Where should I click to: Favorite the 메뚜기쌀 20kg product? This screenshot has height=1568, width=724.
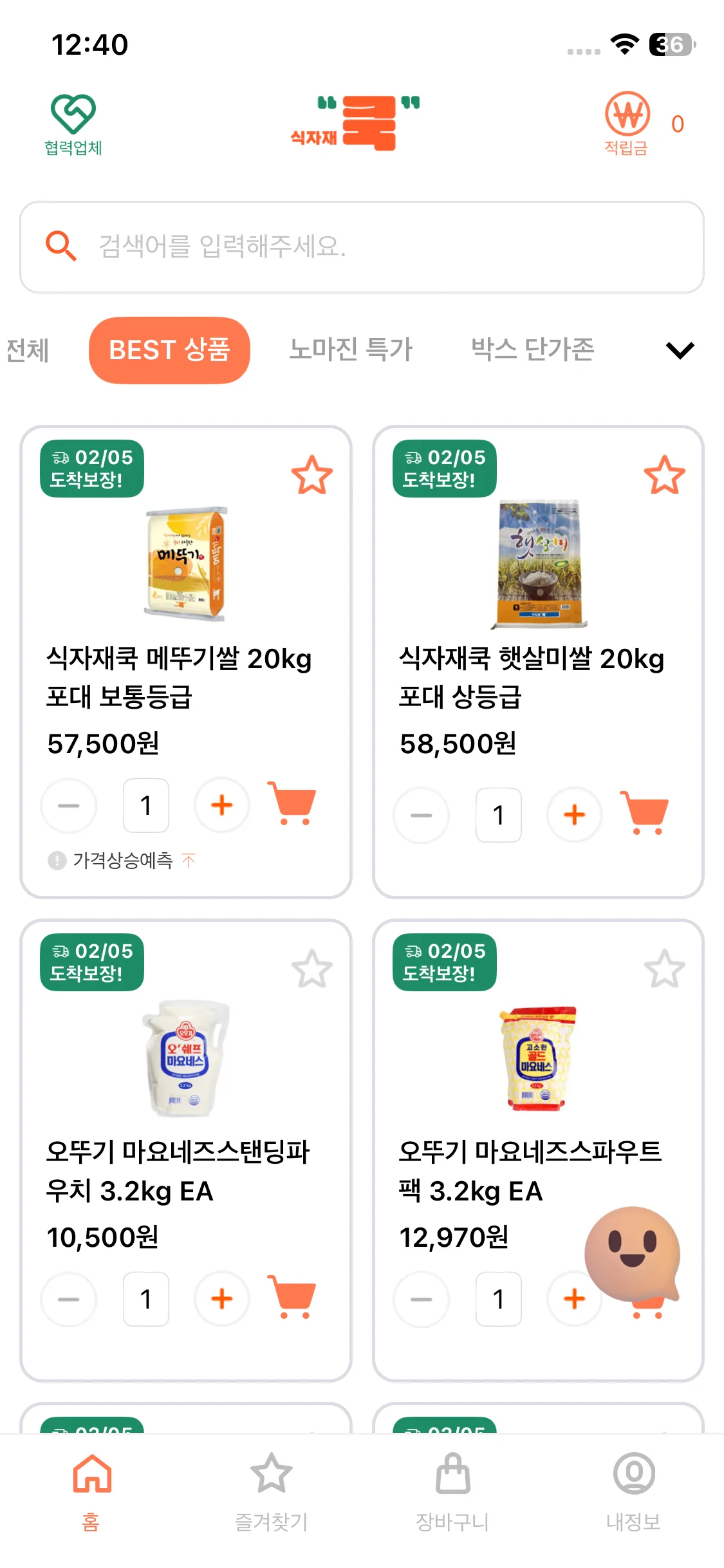click(311, 476)
